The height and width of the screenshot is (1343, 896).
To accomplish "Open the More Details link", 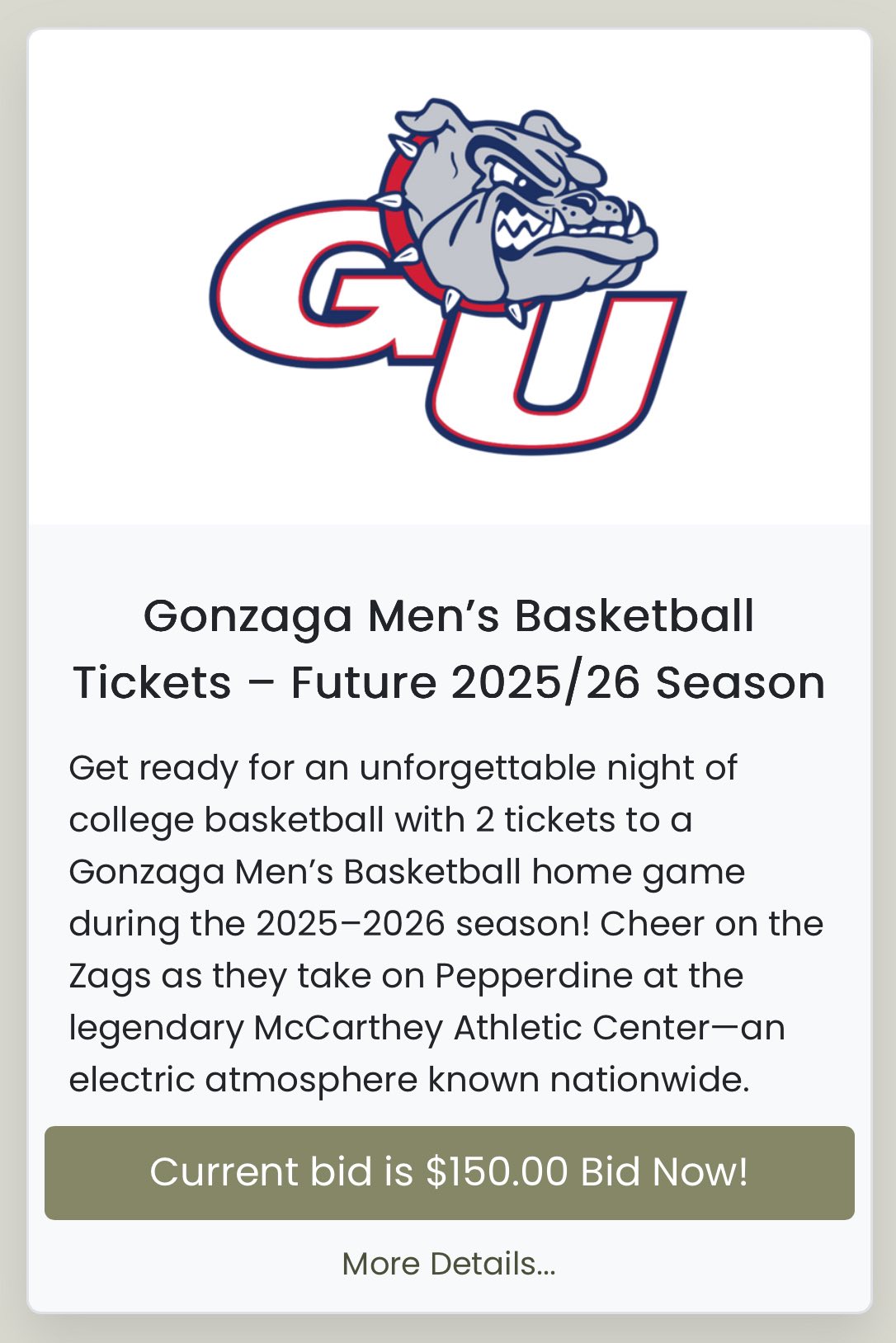I will [x=449, y=1264].
